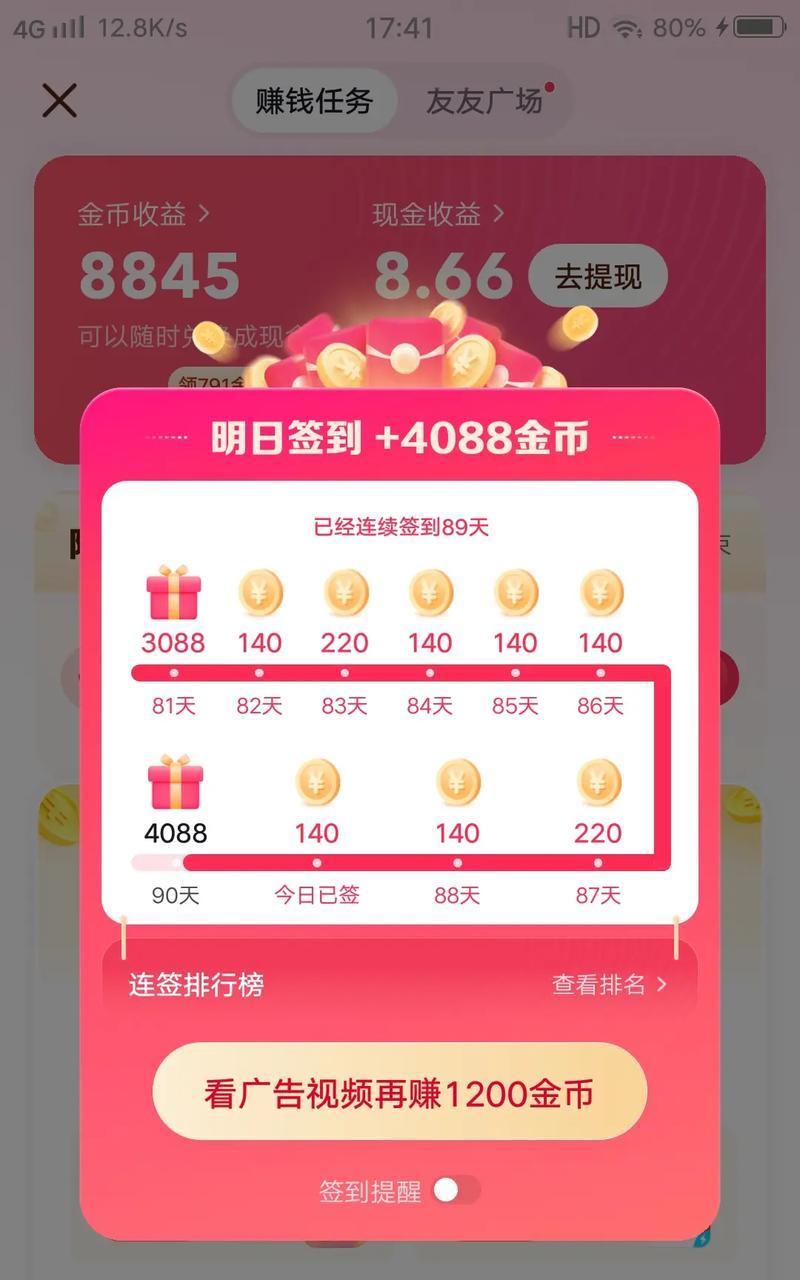
Task: Open 金币收益 details
Action: pos(144,214)
